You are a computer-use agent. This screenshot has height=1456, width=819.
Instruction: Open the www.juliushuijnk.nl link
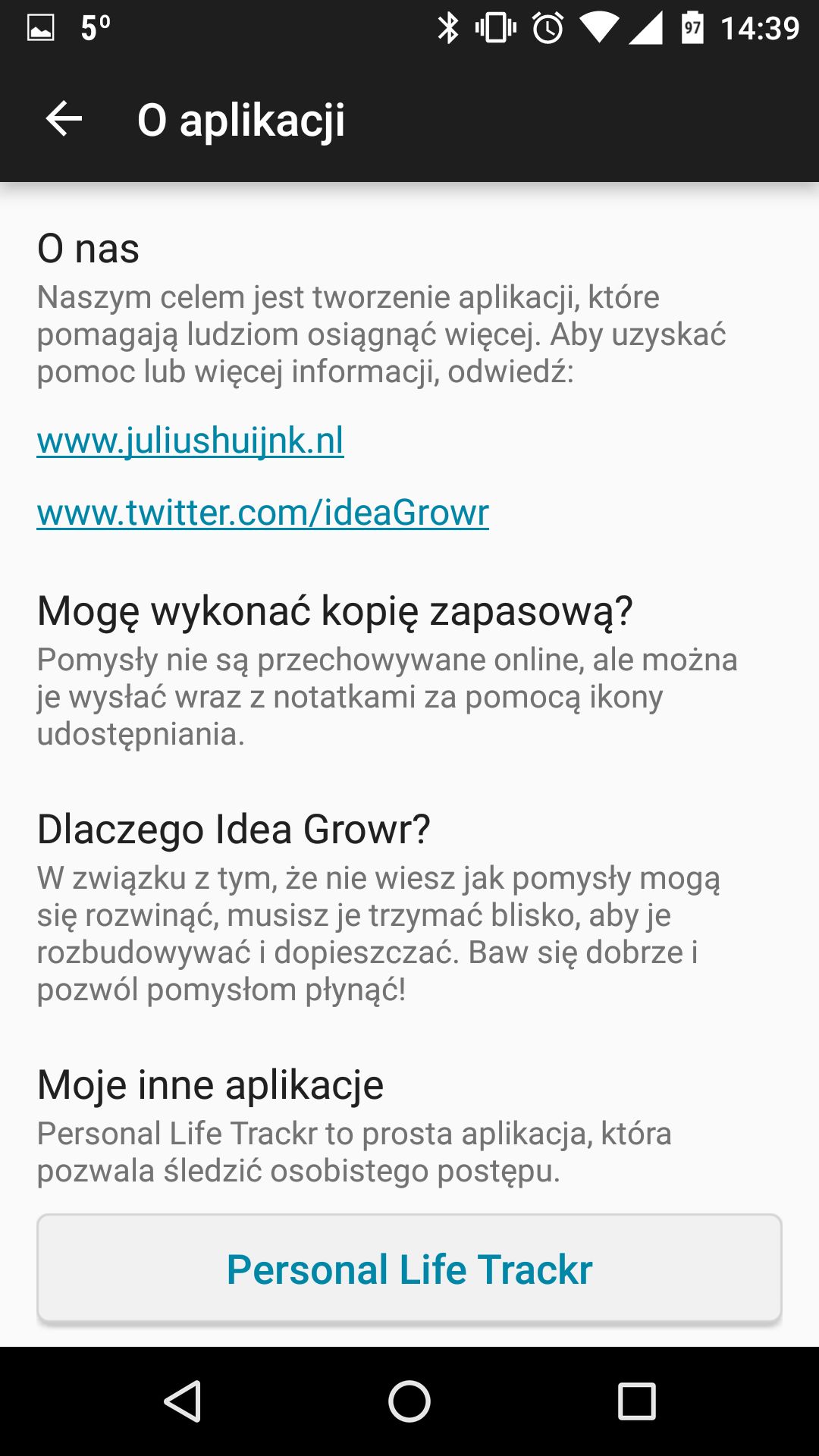pos(190,441)
